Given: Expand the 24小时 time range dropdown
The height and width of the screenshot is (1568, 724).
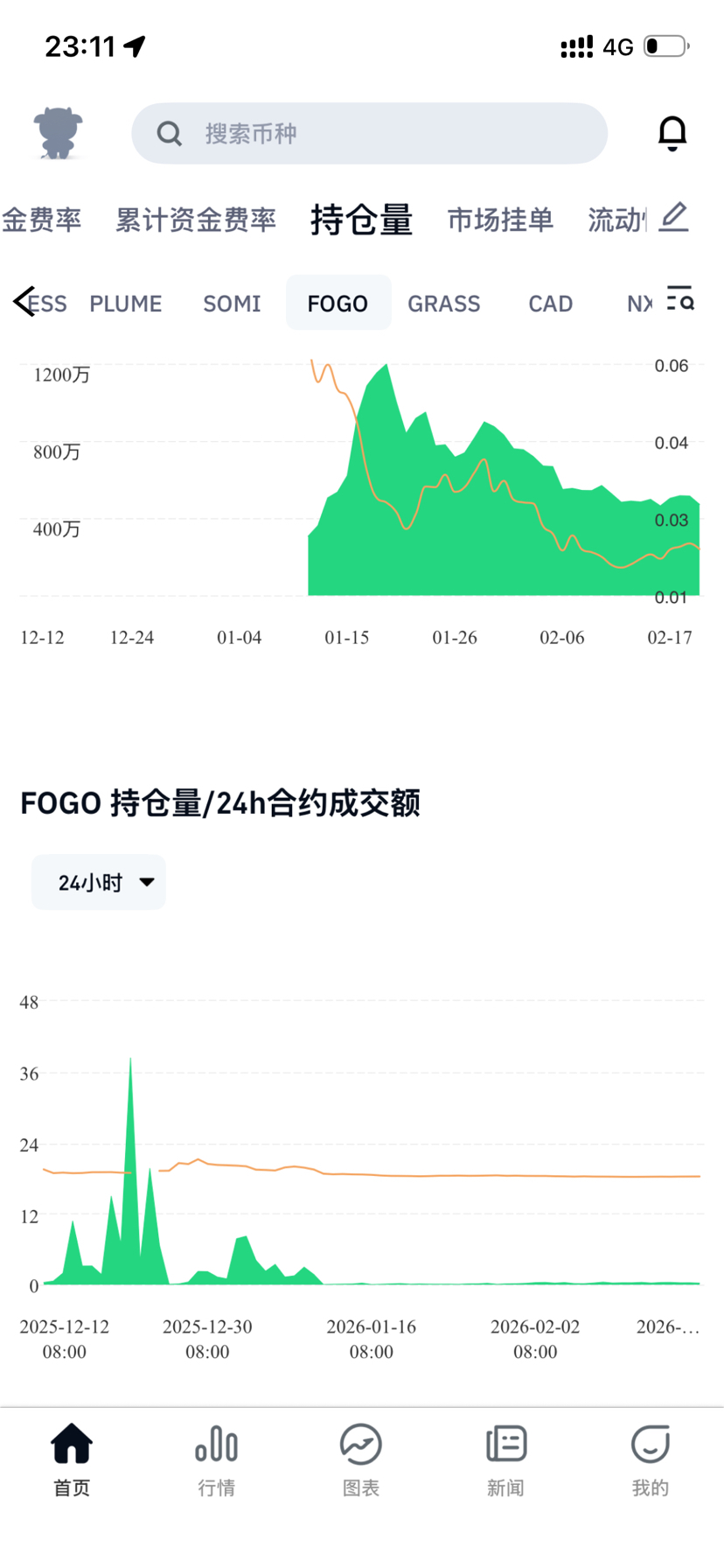Looking at the screenshot, I should tap(99, 882).
